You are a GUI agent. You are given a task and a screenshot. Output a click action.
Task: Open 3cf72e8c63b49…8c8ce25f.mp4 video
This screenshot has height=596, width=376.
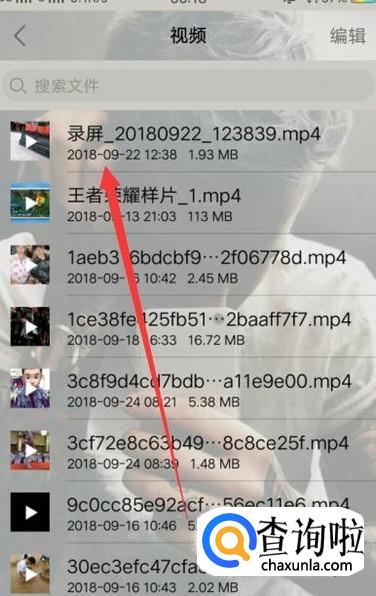[188, 450]
